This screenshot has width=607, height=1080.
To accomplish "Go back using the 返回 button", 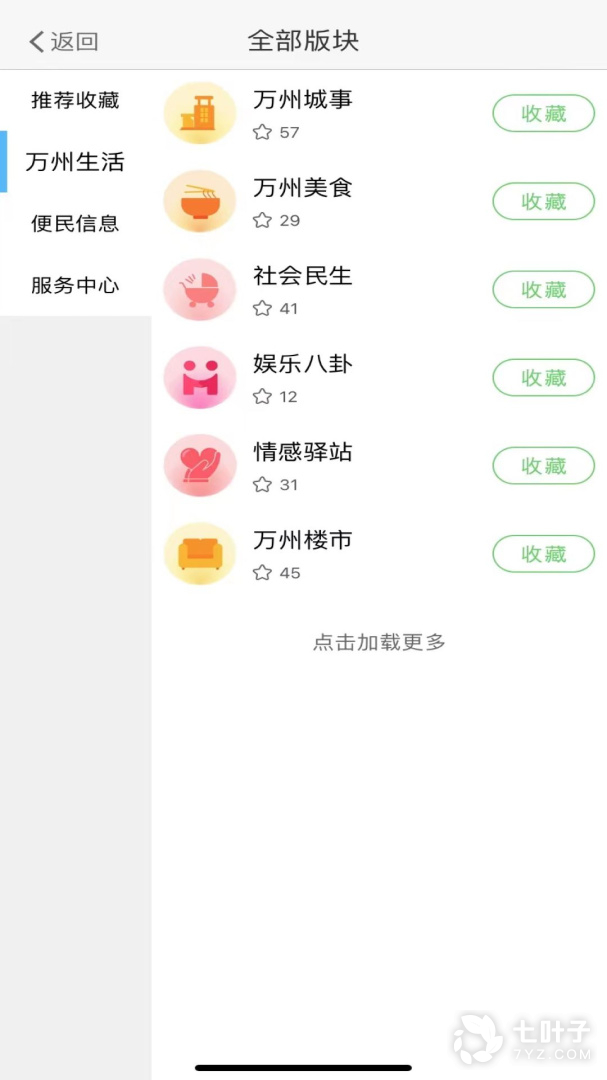I will tap(63, 41).
